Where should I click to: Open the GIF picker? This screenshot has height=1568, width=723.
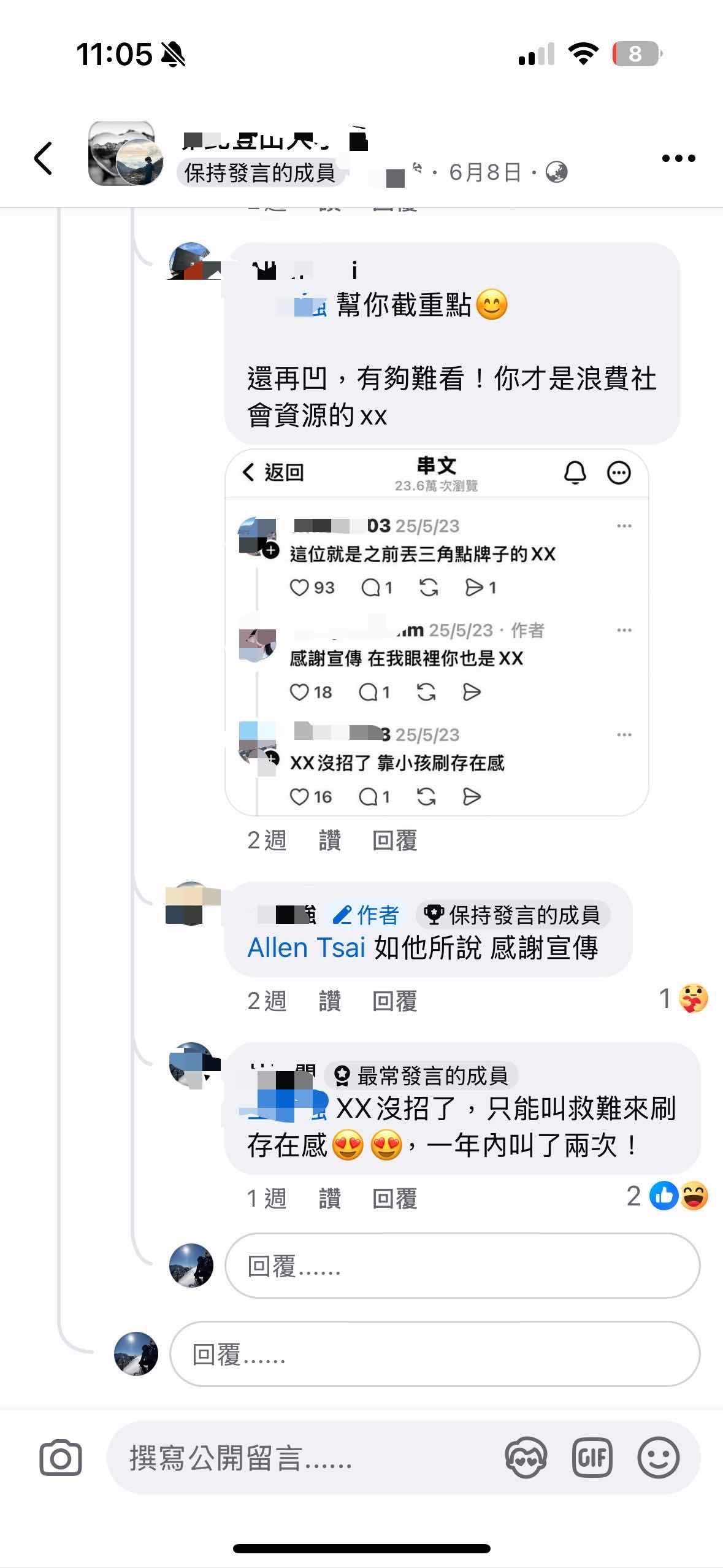(592, 1458)
